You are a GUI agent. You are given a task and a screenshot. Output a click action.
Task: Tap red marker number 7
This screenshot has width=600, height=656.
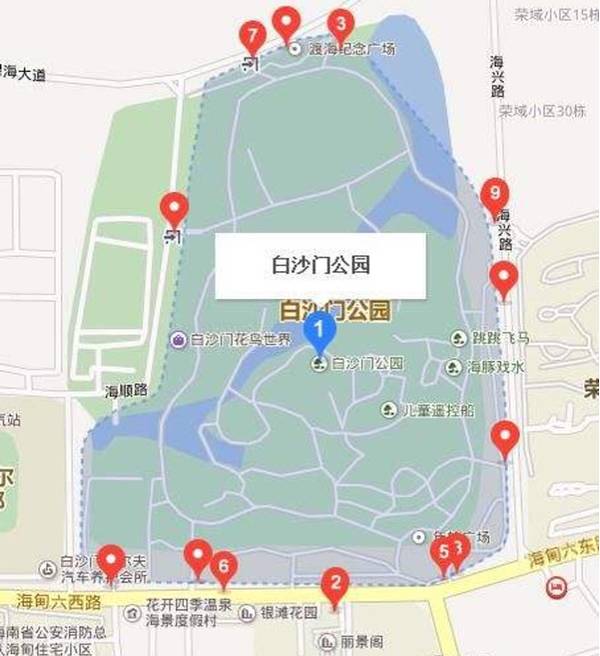pyautogui.click(x=253, y=39)
